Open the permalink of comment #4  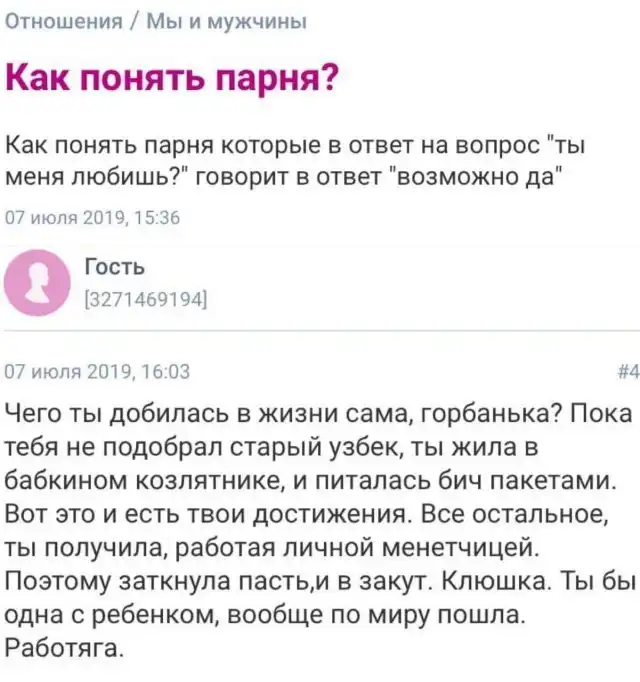tap(627, 372)
